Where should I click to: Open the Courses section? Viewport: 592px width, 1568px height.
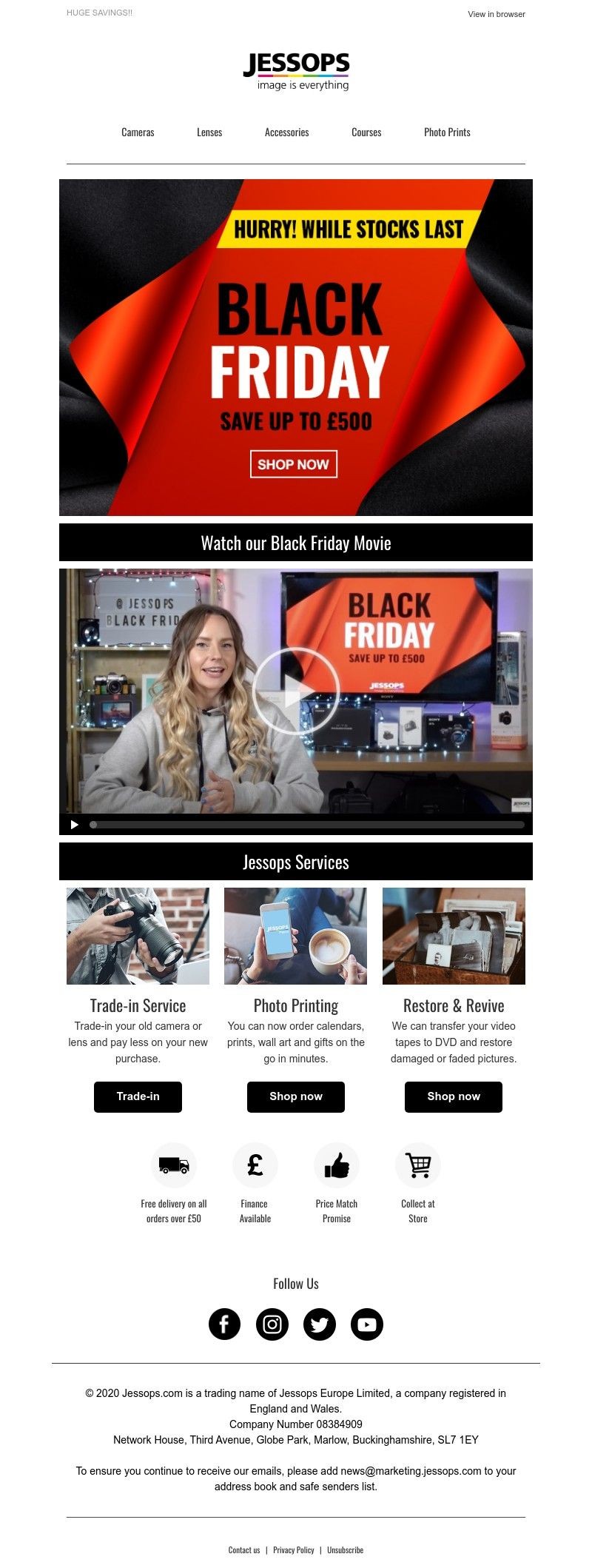[366, 133]
